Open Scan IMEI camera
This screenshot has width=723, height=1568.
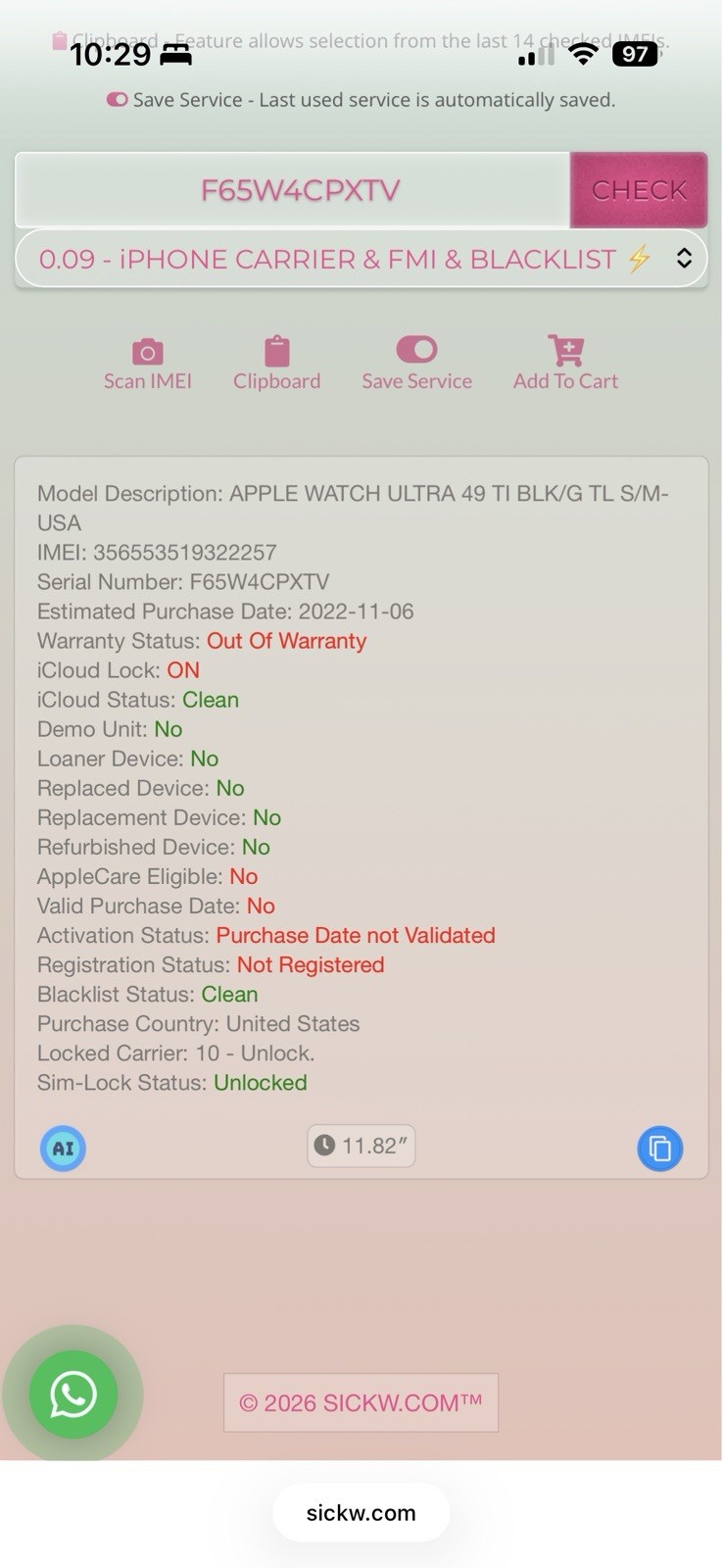(148, 365)
